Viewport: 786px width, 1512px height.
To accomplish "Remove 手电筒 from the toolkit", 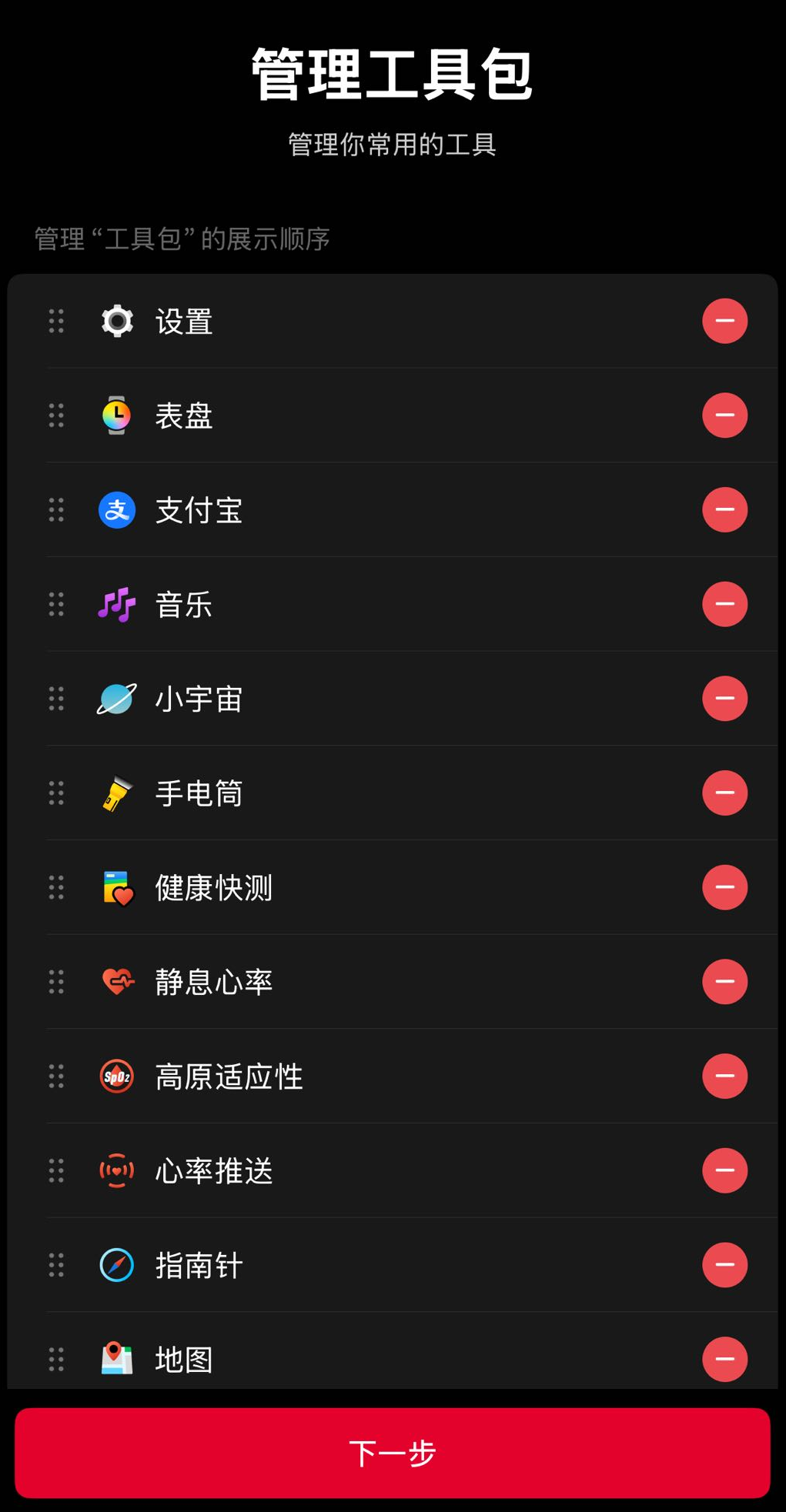I will tap(724, 793).
